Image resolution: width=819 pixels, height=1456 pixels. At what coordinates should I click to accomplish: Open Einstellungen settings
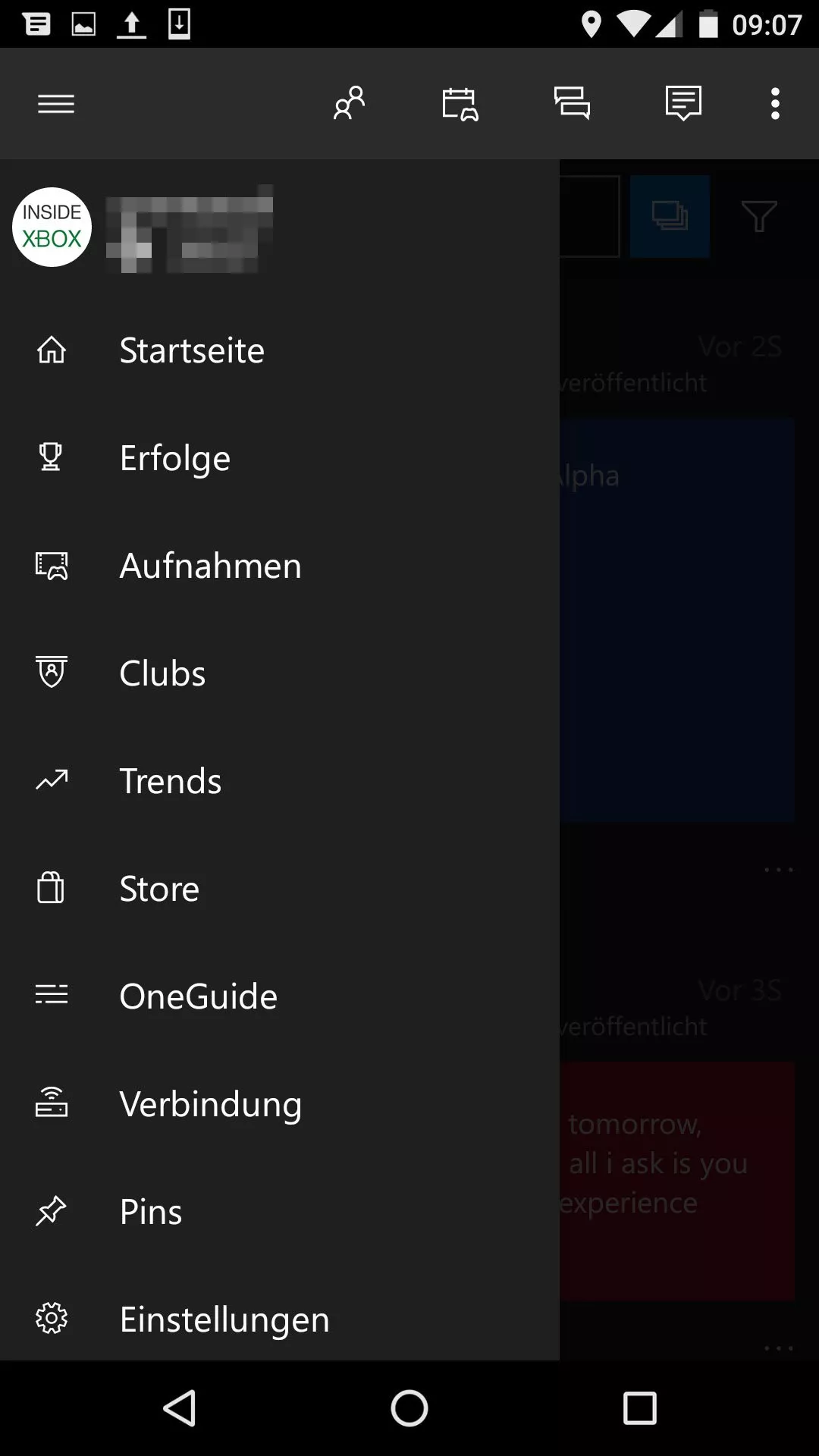point(280,1319)
